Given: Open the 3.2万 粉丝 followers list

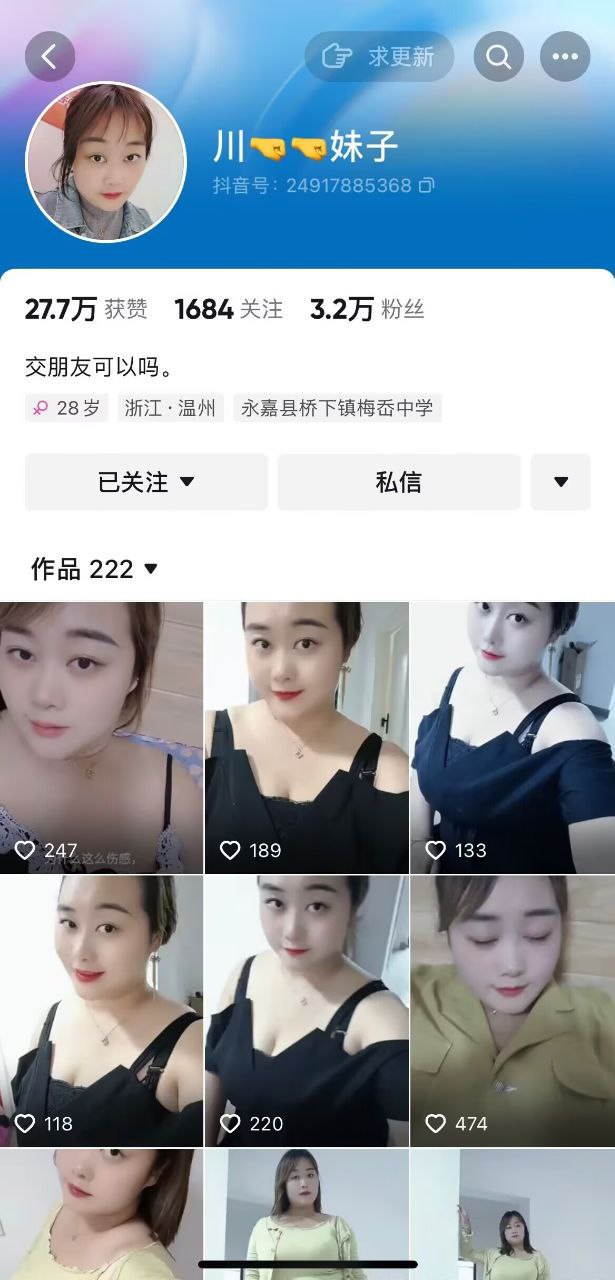Looking at the screenshot, I should [367, 310].
